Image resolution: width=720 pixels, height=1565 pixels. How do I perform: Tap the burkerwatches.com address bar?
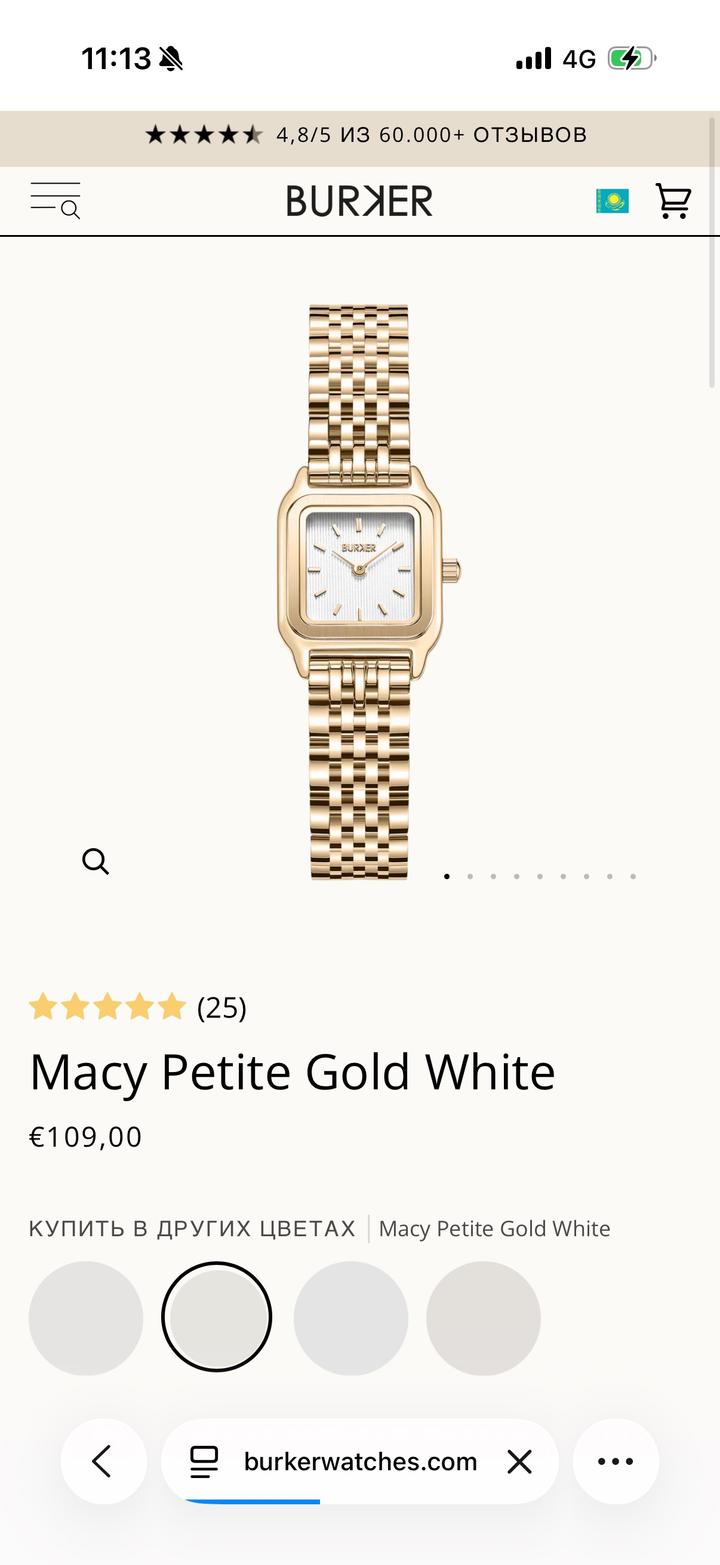click(359, 1461)
